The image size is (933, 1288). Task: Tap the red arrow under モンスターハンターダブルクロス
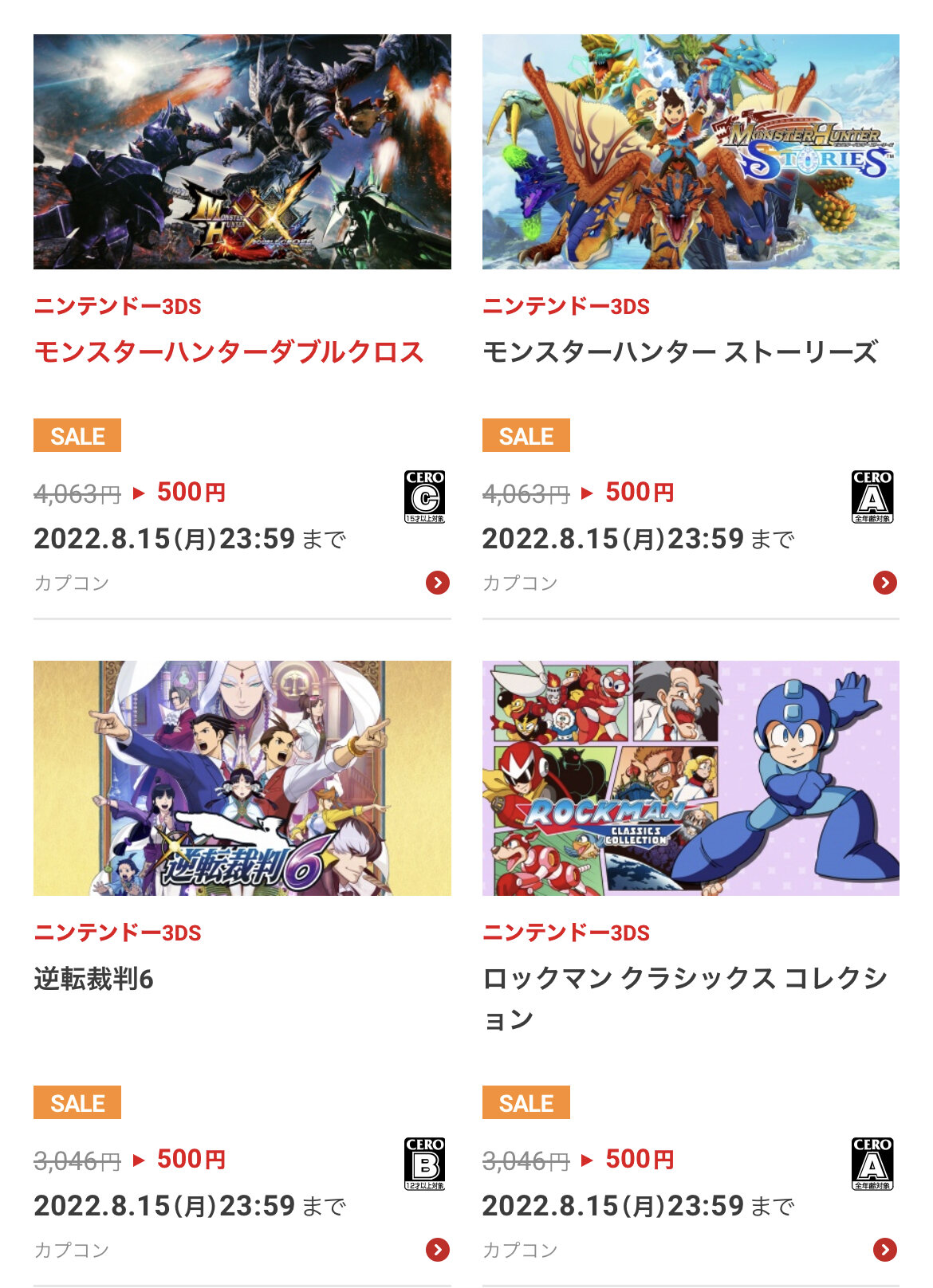click(437, 583)
